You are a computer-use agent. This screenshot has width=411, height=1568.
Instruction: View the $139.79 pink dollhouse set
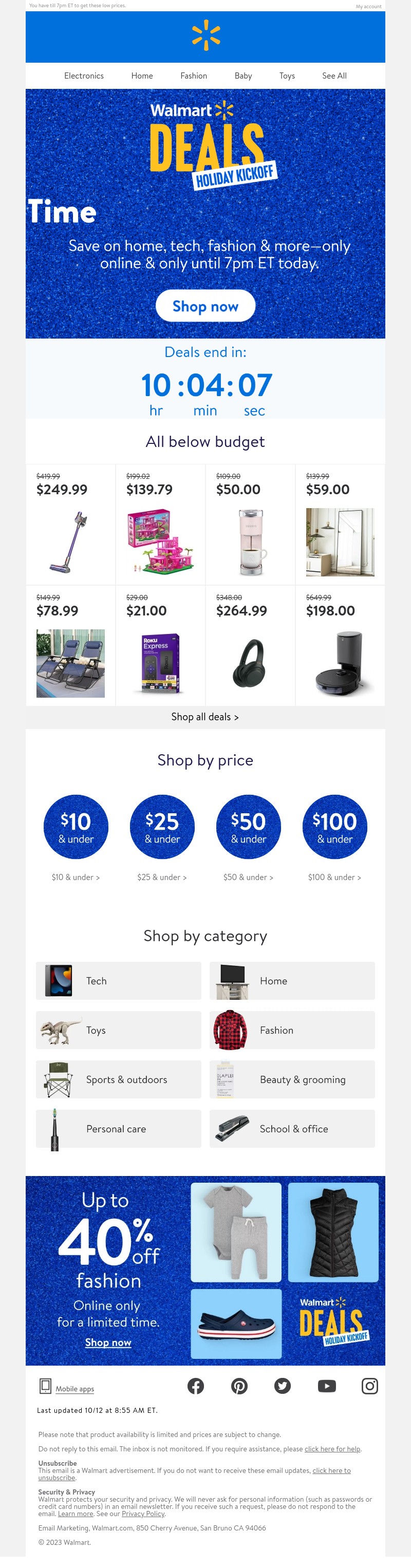tap(160, 525)
